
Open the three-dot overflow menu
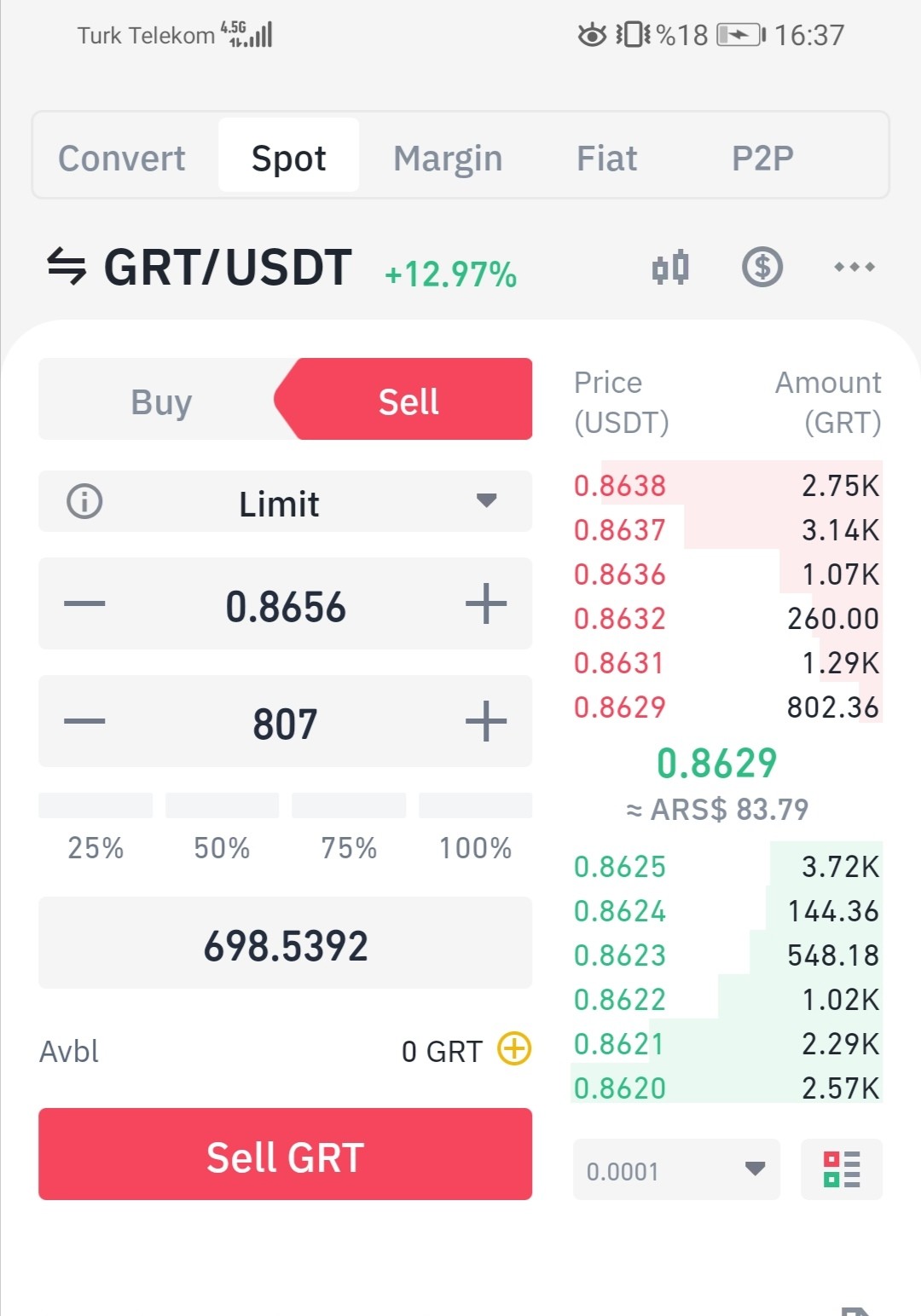click(854, 267)
